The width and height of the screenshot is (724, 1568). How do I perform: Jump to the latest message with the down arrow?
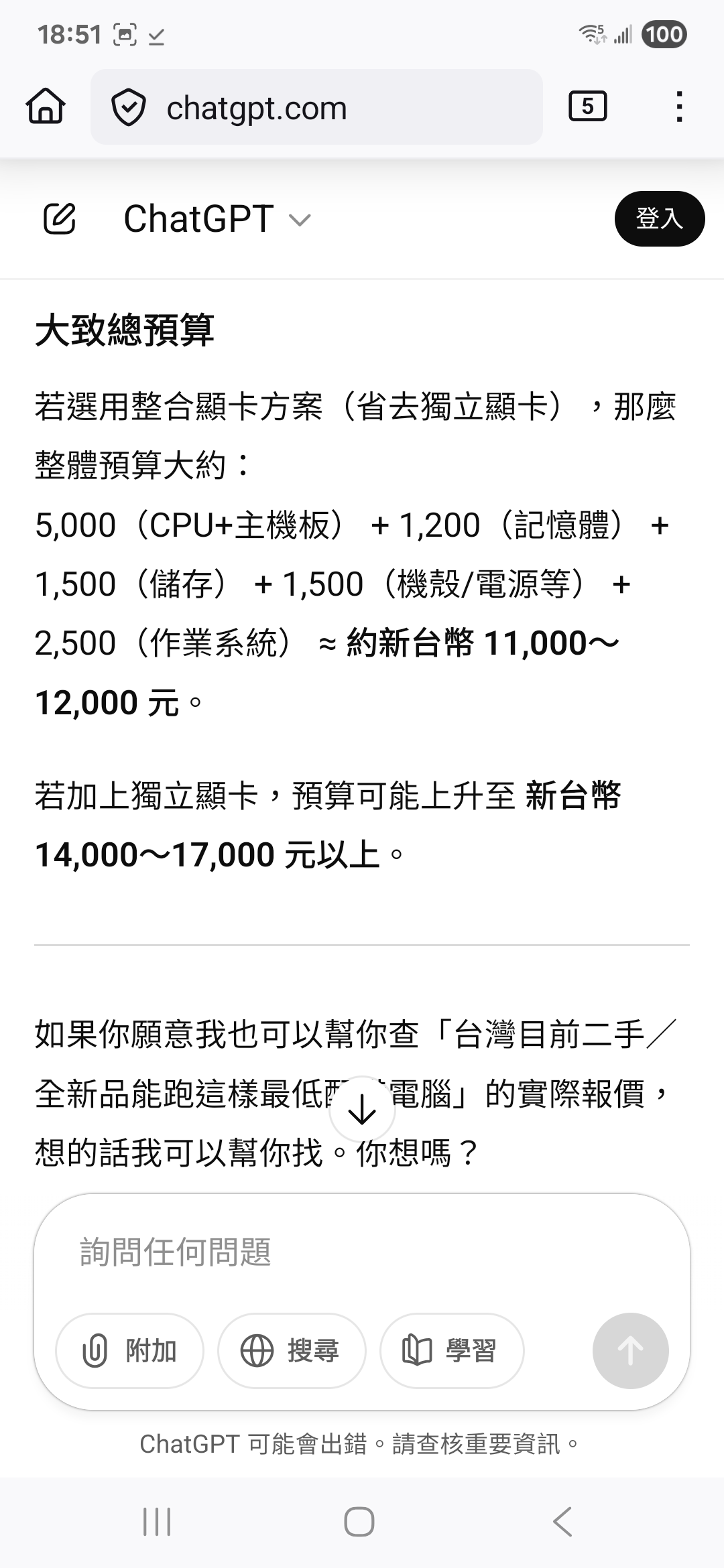click(x=362, y=1109)
